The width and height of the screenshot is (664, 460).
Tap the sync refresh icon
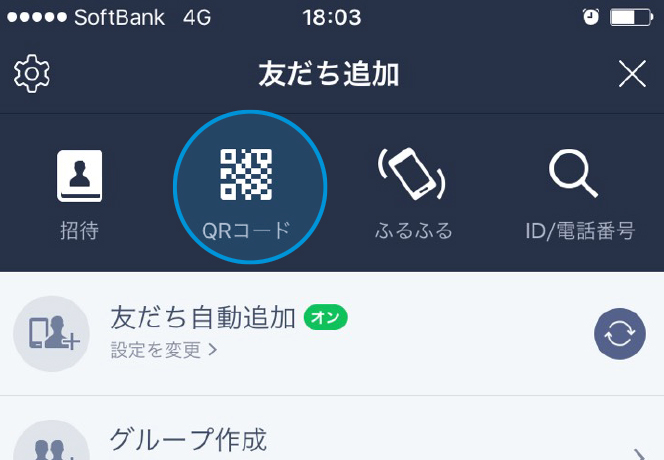[619, 334]
